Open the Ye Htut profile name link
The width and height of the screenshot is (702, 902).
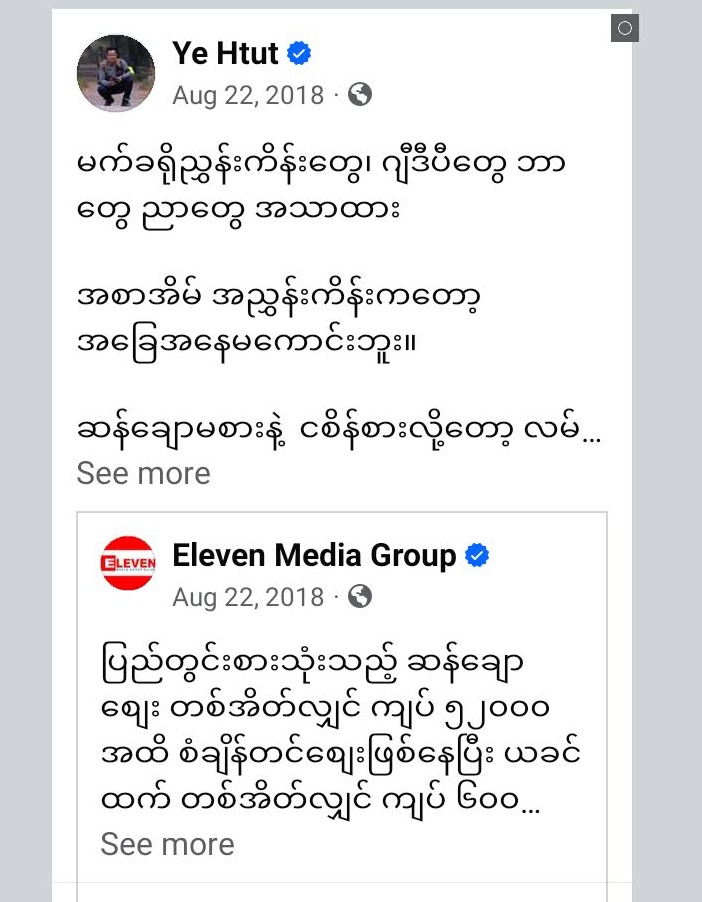(226, 53)
